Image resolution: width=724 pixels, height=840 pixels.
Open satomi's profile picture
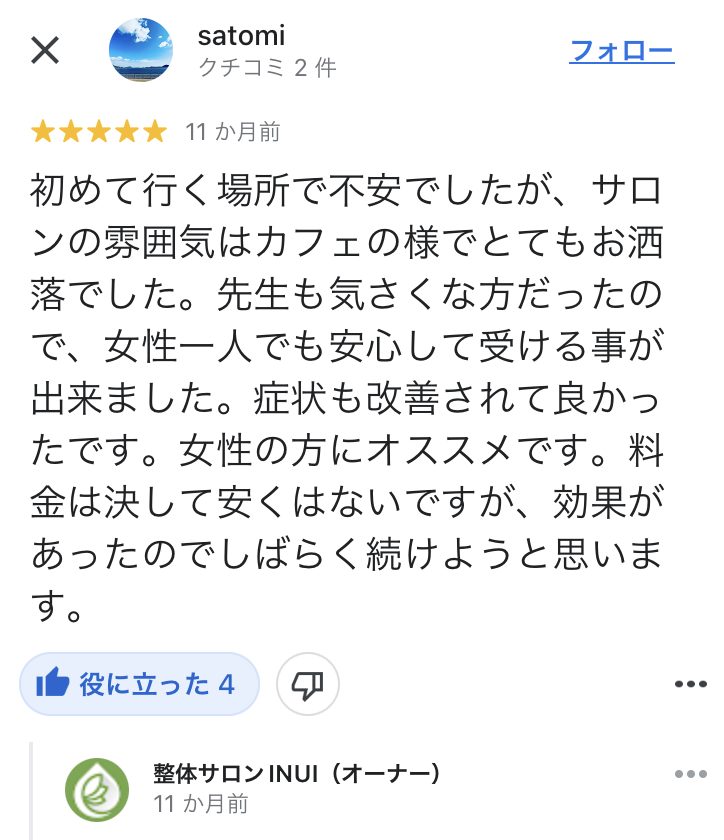pyautogui.click(x=140, y=50)
